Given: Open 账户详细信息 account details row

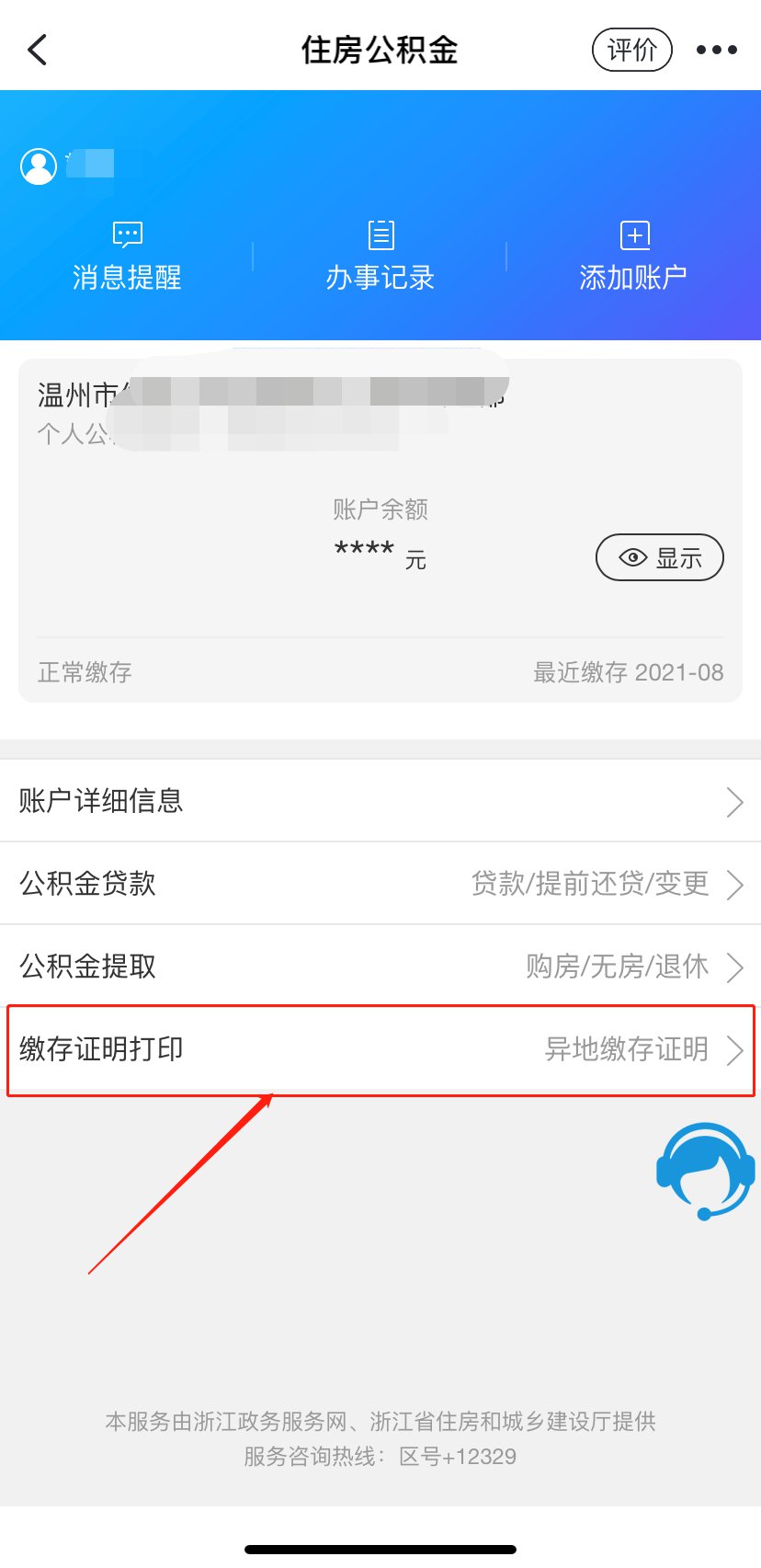Looking at the screenshot, I should pyautogui.click(x=380, y=801).
